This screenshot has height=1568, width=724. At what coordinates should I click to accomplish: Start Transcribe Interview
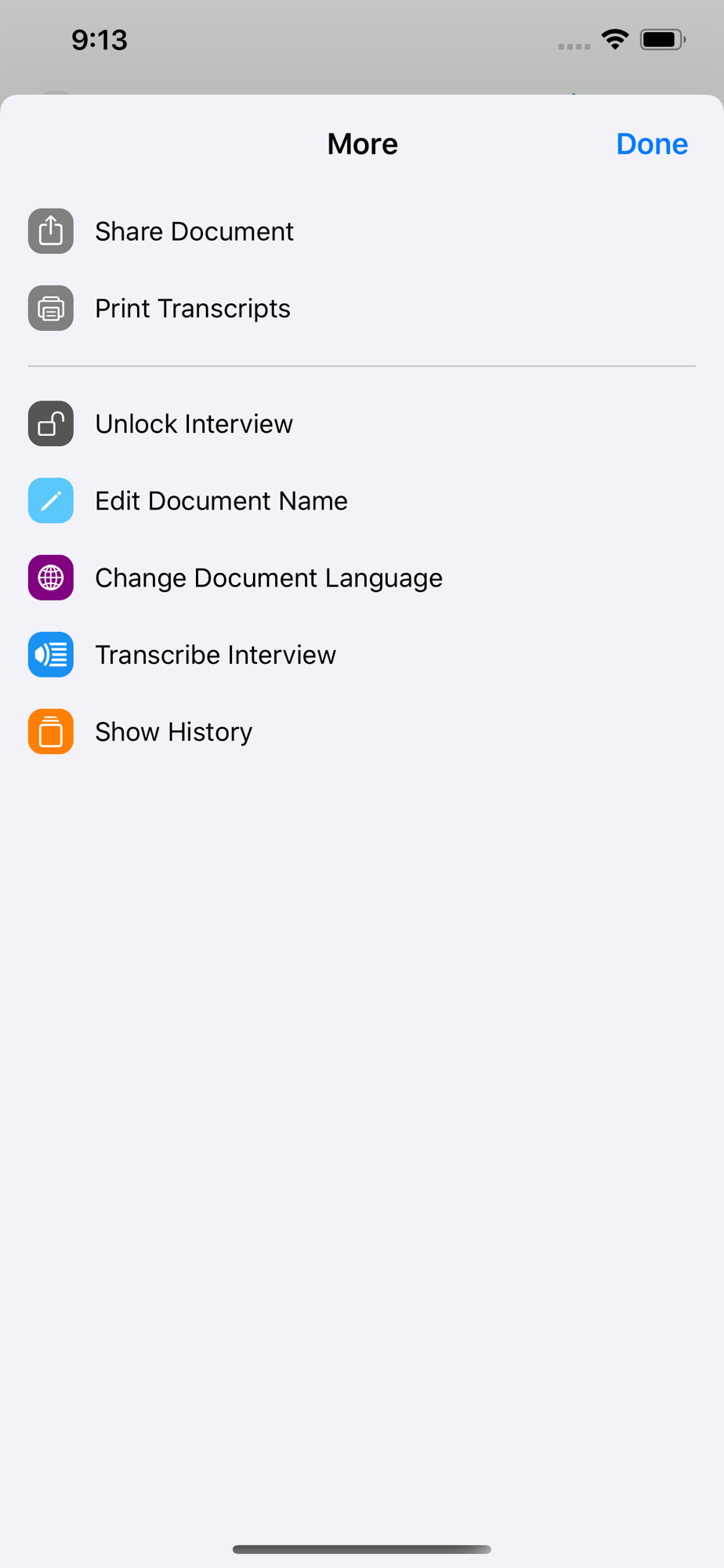coord(362,654)
